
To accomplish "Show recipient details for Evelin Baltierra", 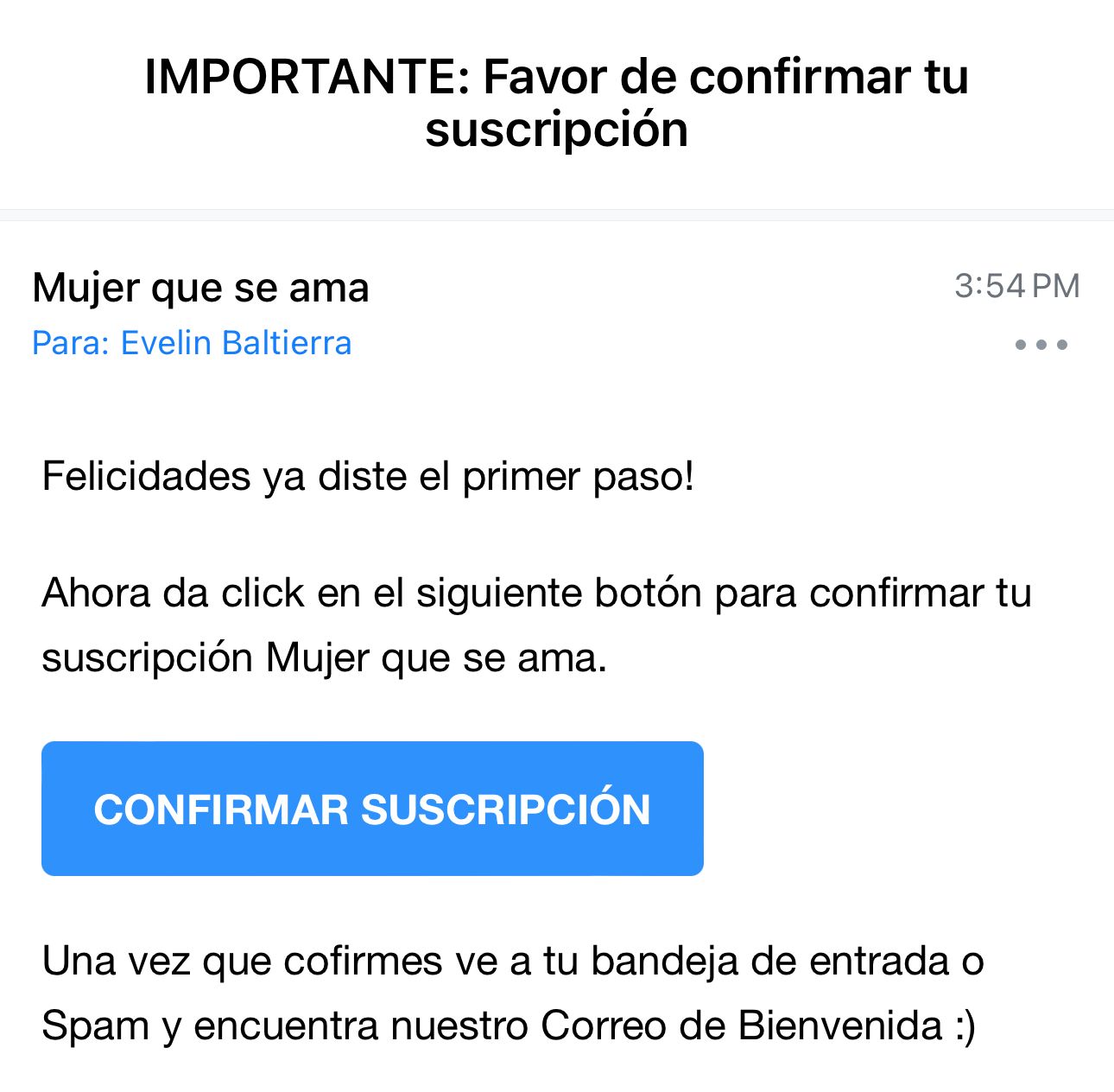I will [x=192, y=343].
